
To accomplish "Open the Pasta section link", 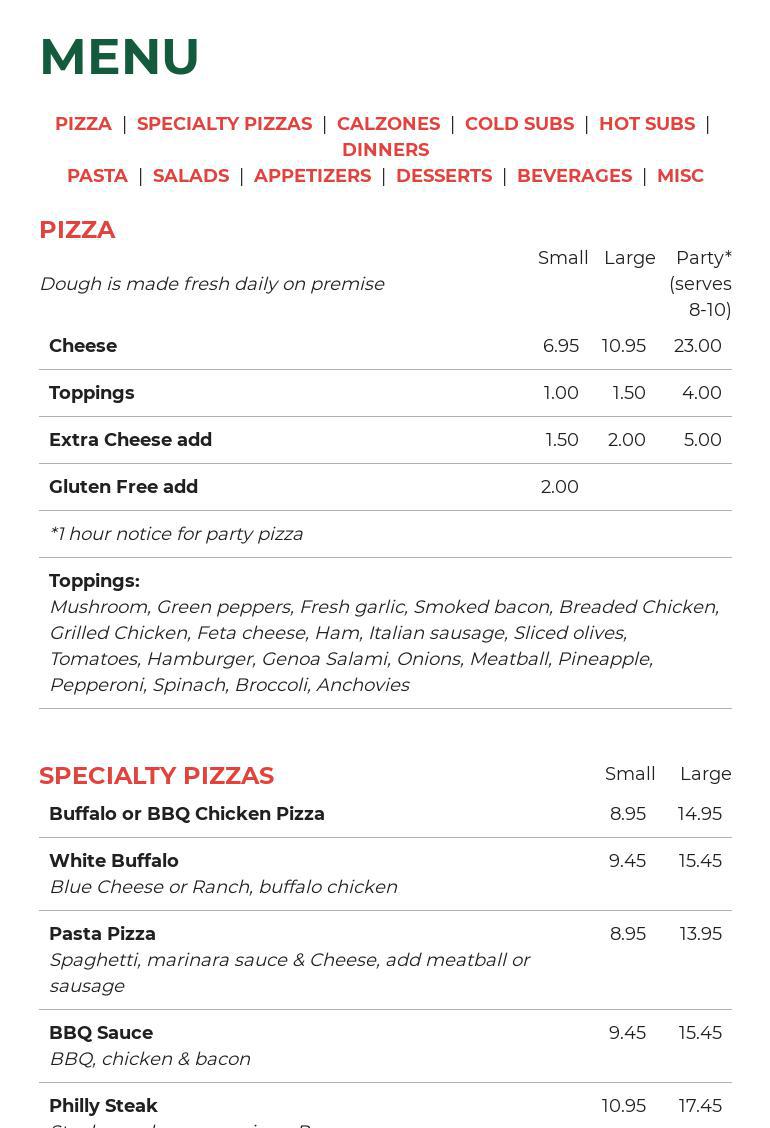I will [x=97, y=176].
